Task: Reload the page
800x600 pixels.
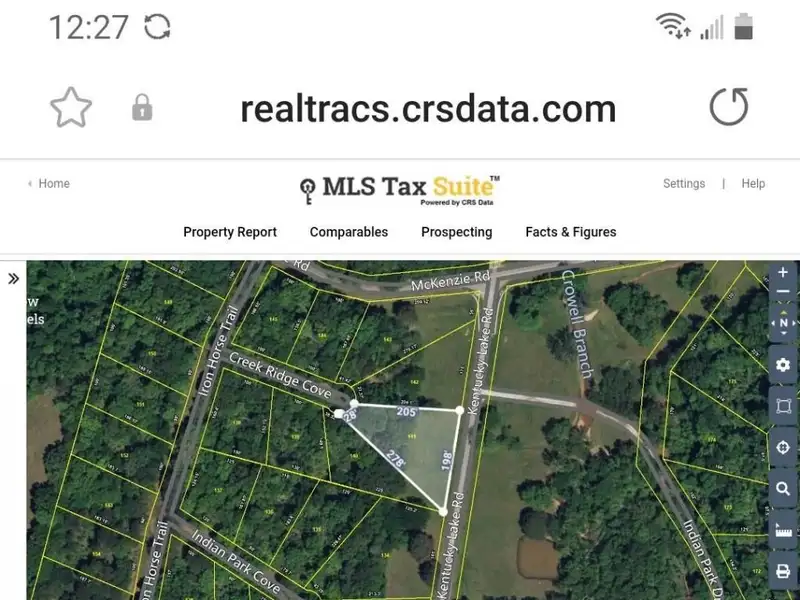Action: pyautogui.click(x=728, y=108)
